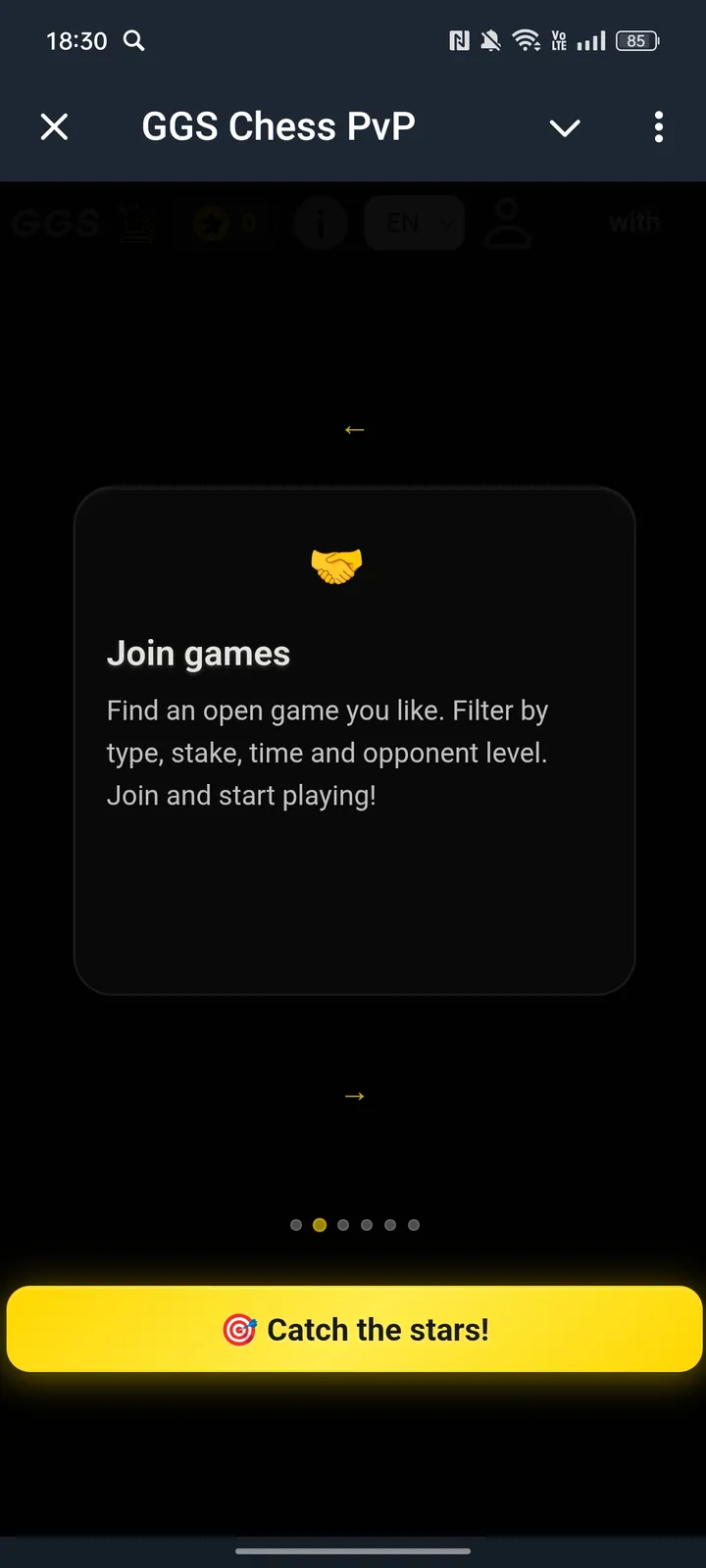Open the EN language dropdown
The image size is (706, 1568).
[414, 222]
